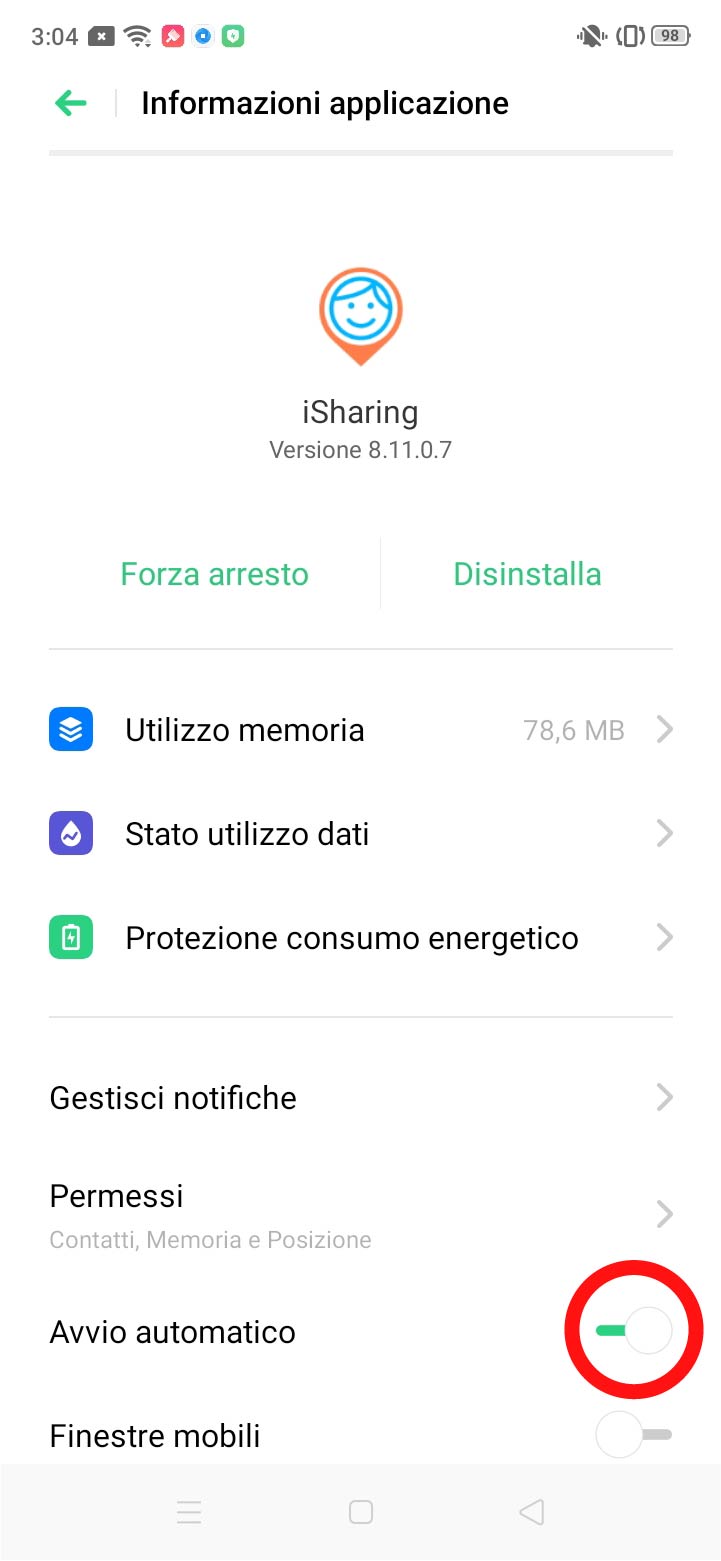Open the Protezione consumo energetico battery icon
721x1561 pixels.
[x=70, y=937]
